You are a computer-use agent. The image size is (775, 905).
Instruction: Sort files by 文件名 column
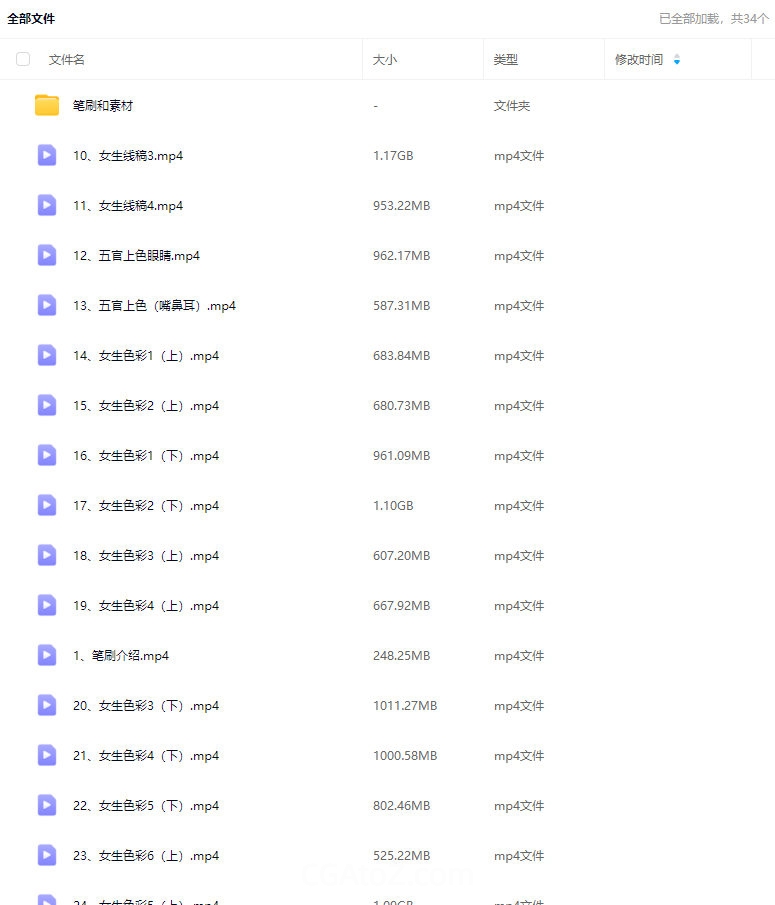(x=67, y=60)
